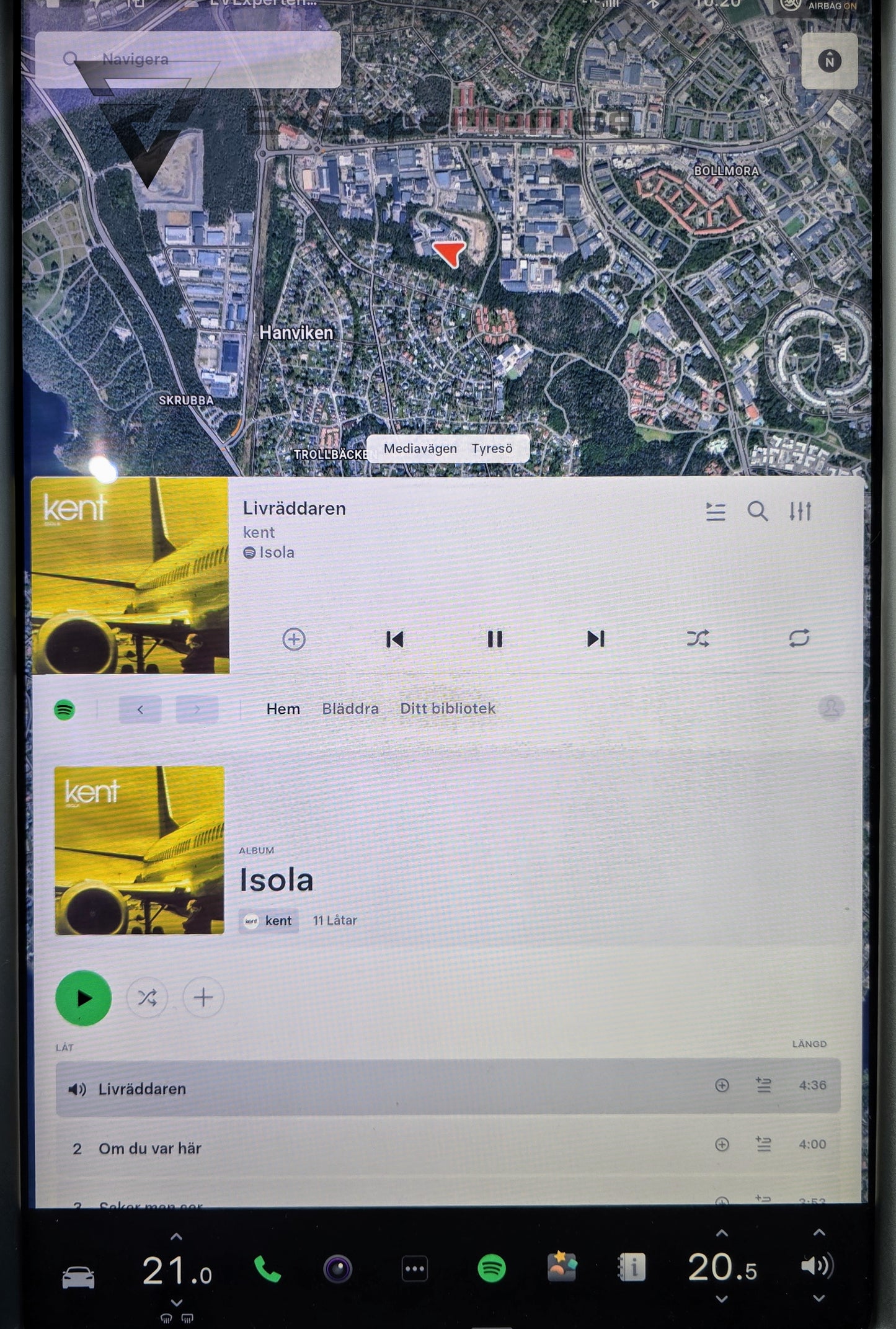
Task: Toggle repeat mode
Action: (x=799, y=638)
